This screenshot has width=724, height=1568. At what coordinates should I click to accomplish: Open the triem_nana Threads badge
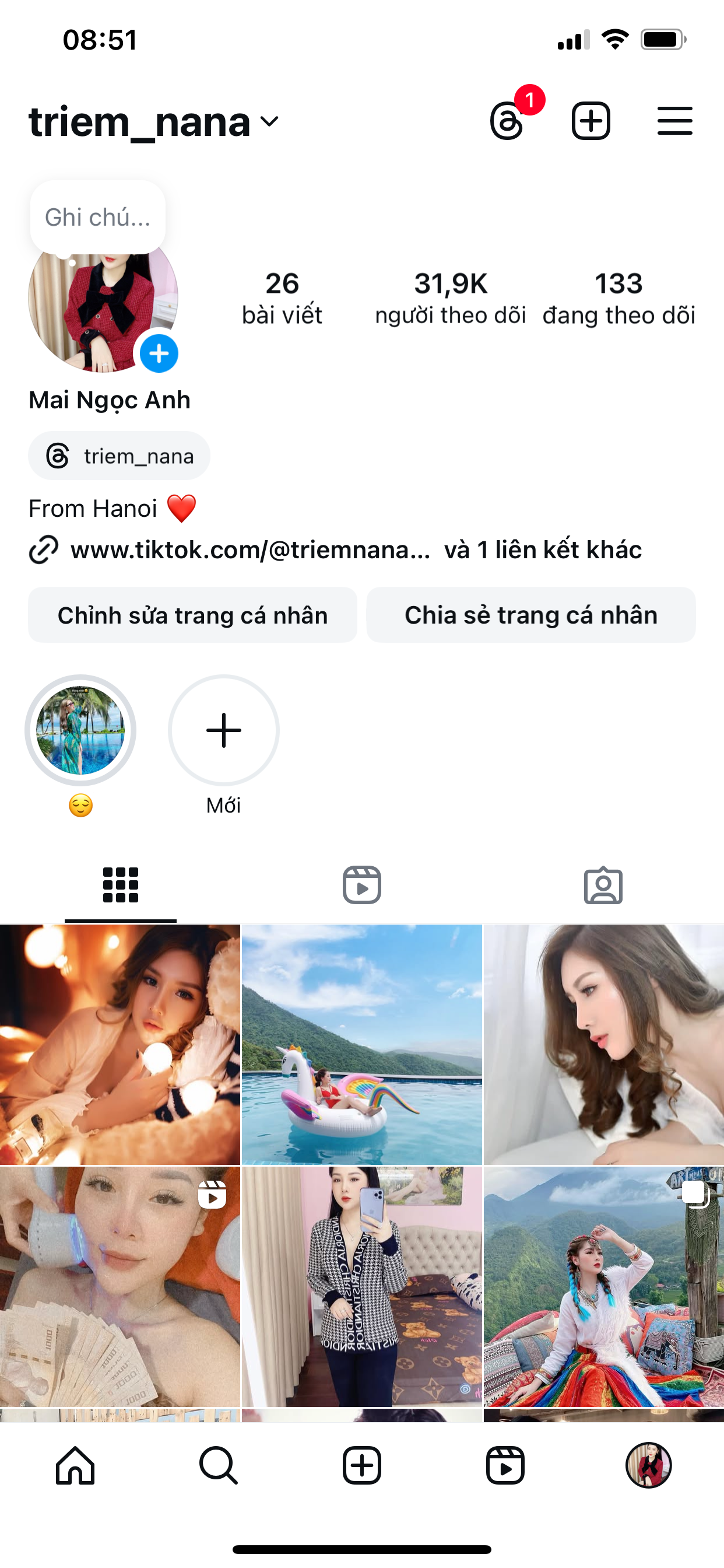click(120, 456)
